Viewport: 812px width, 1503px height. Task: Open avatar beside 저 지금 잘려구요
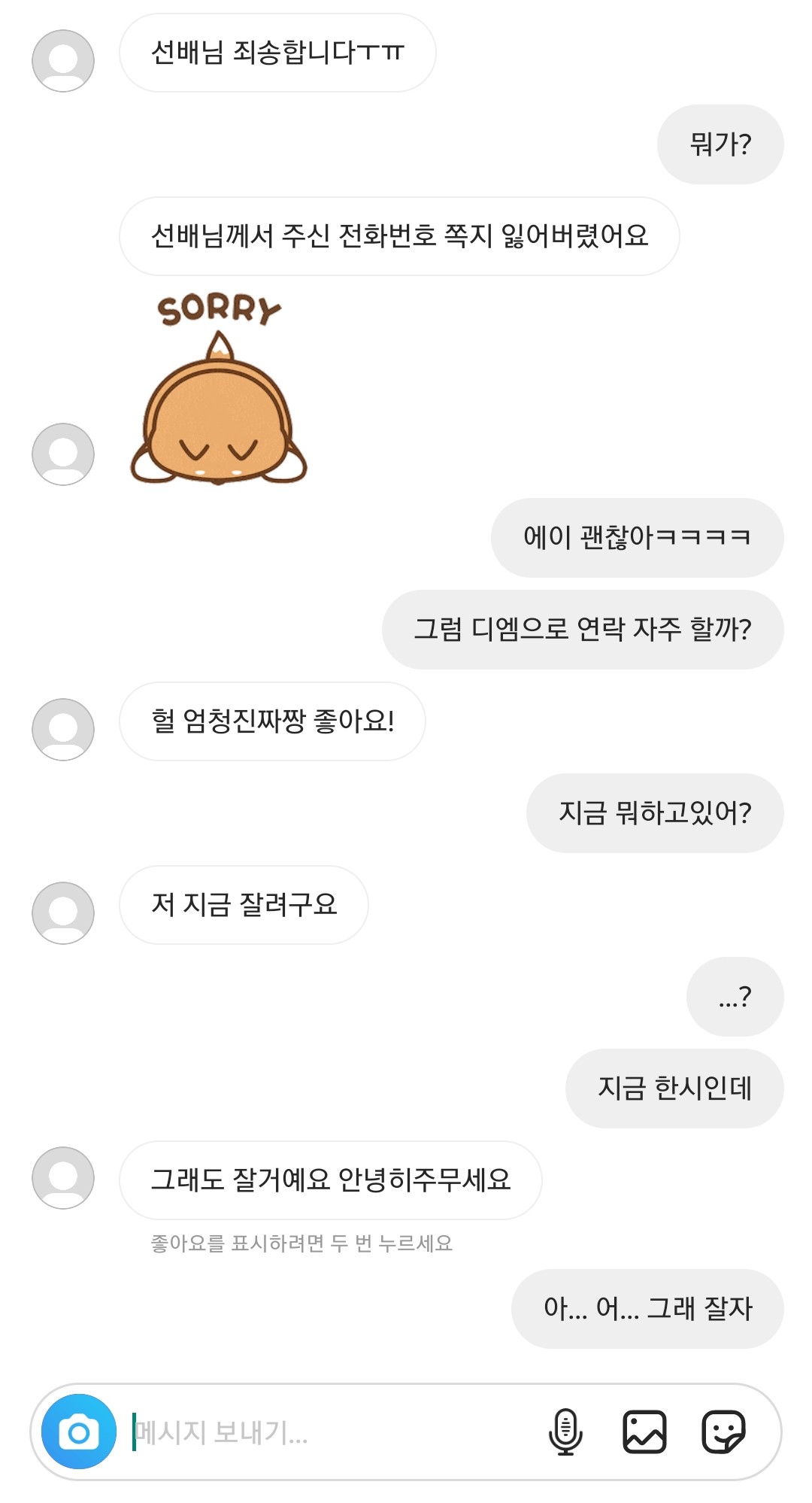coord(63,913)
